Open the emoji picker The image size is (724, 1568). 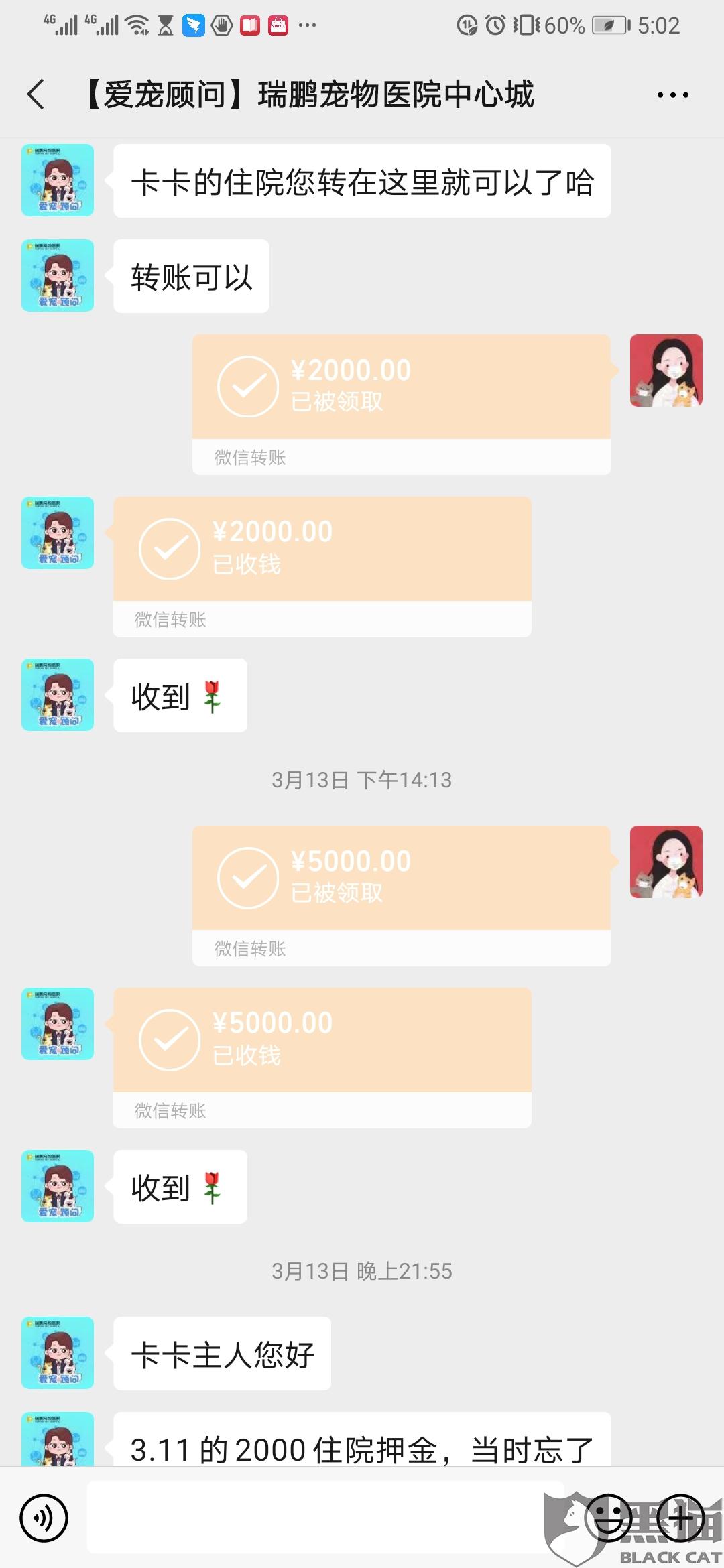(608, 1518)
